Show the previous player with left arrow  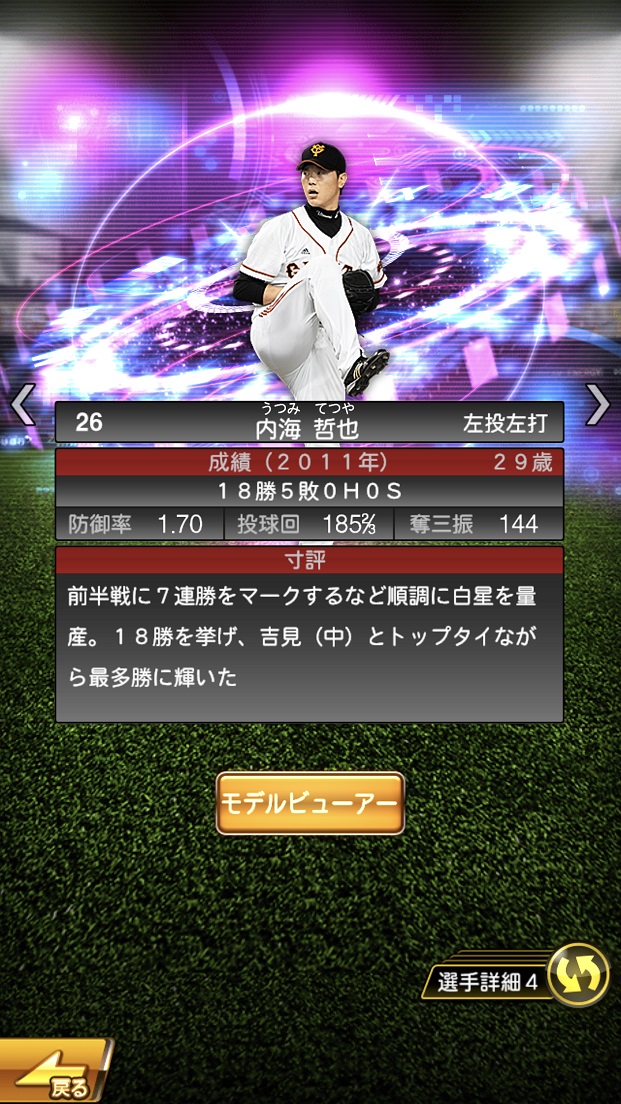[x=22, y=404]
